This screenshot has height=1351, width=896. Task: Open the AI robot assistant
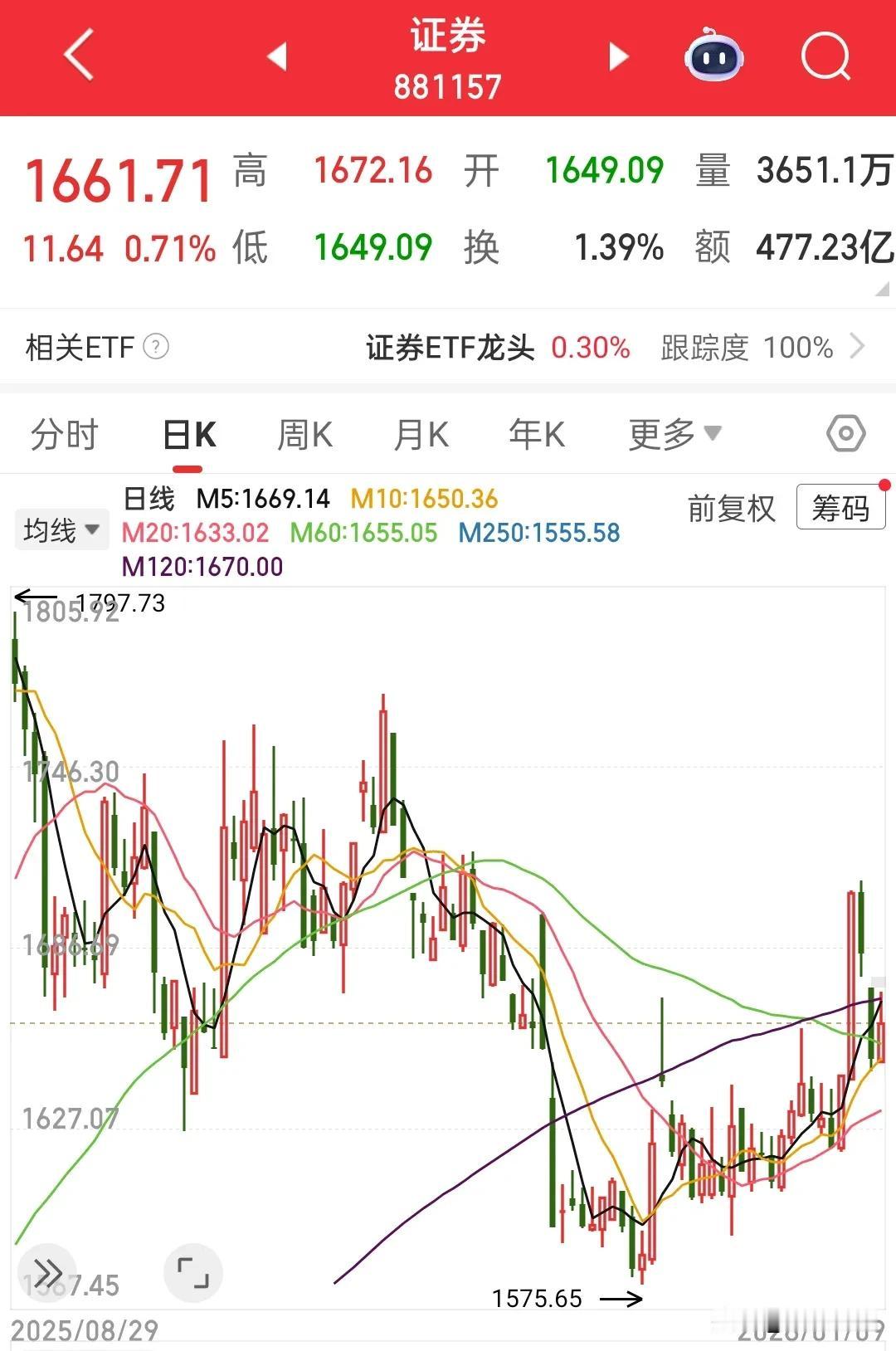point(715,56)
